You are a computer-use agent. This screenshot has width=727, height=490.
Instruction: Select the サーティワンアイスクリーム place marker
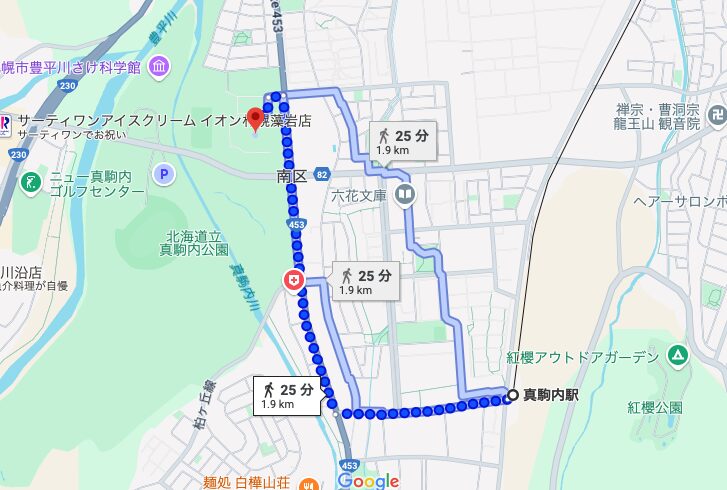tap(8, 120)
